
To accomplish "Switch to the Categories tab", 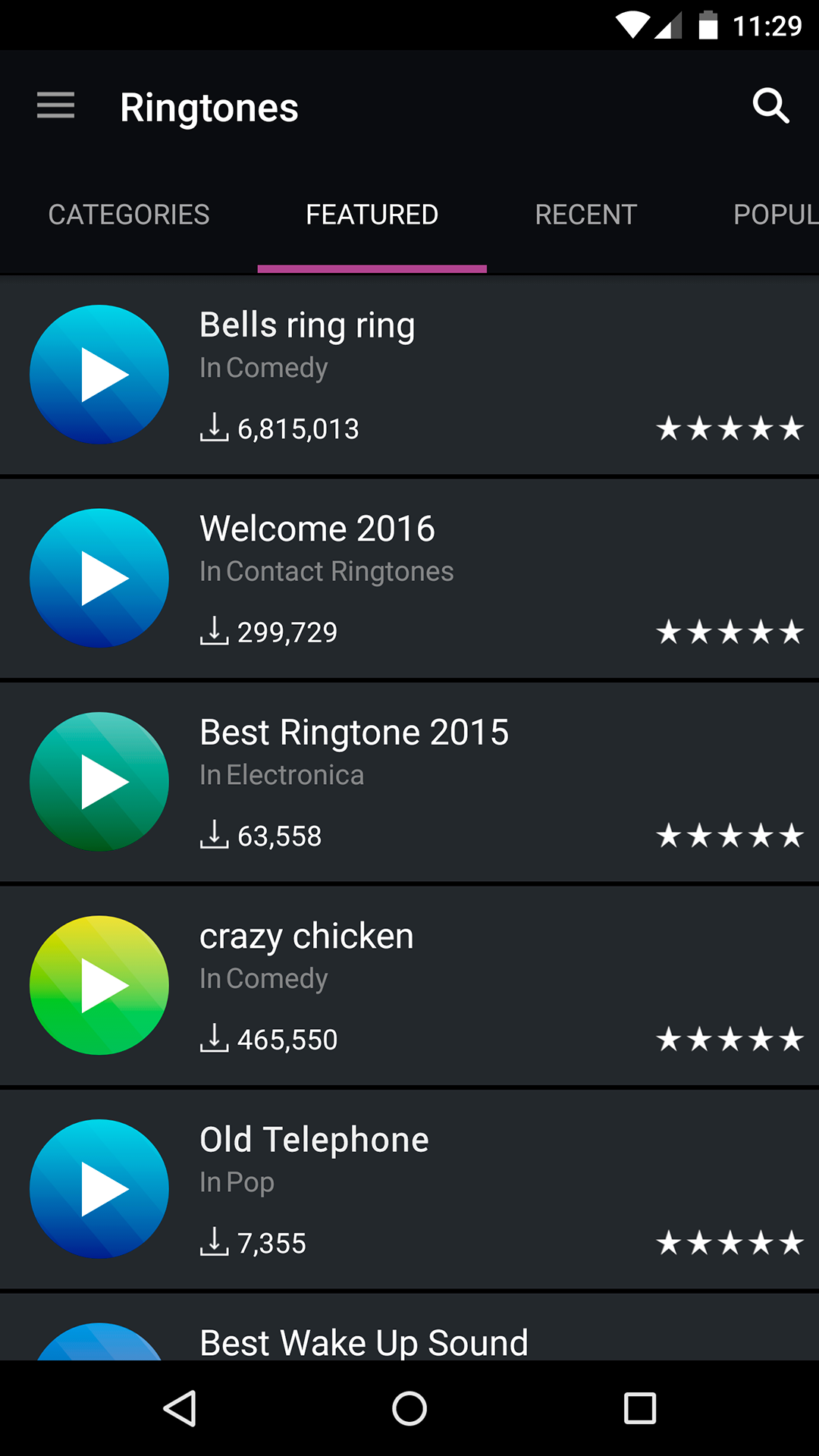I will tap(129, 215).
